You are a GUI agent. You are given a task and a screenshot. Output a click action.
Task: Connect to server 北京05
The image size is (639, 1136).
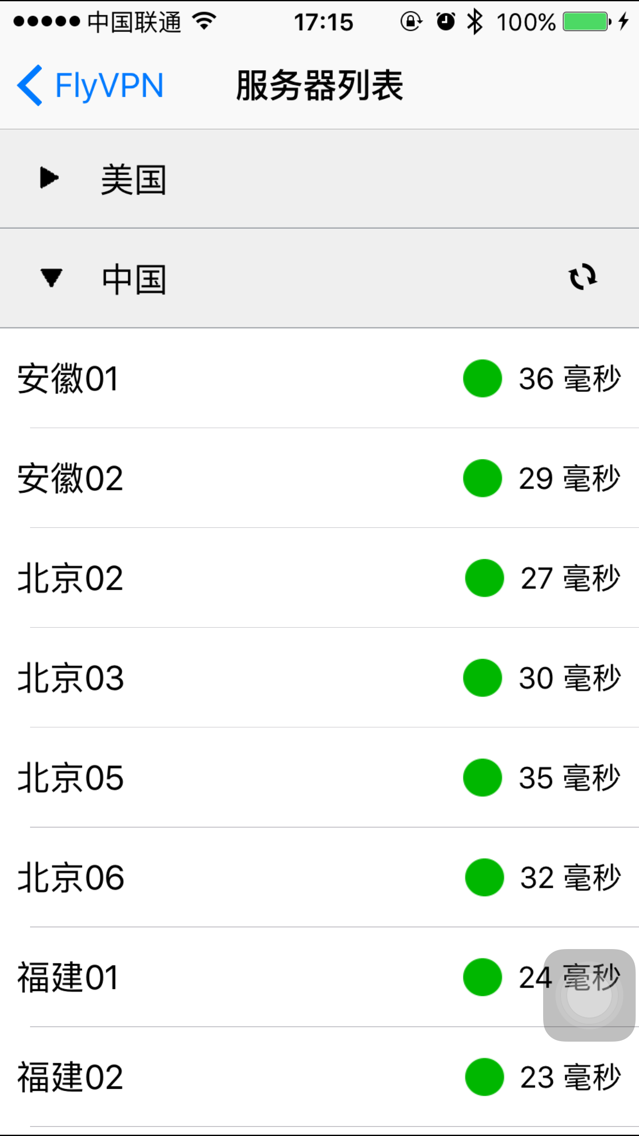coord(320,778)
